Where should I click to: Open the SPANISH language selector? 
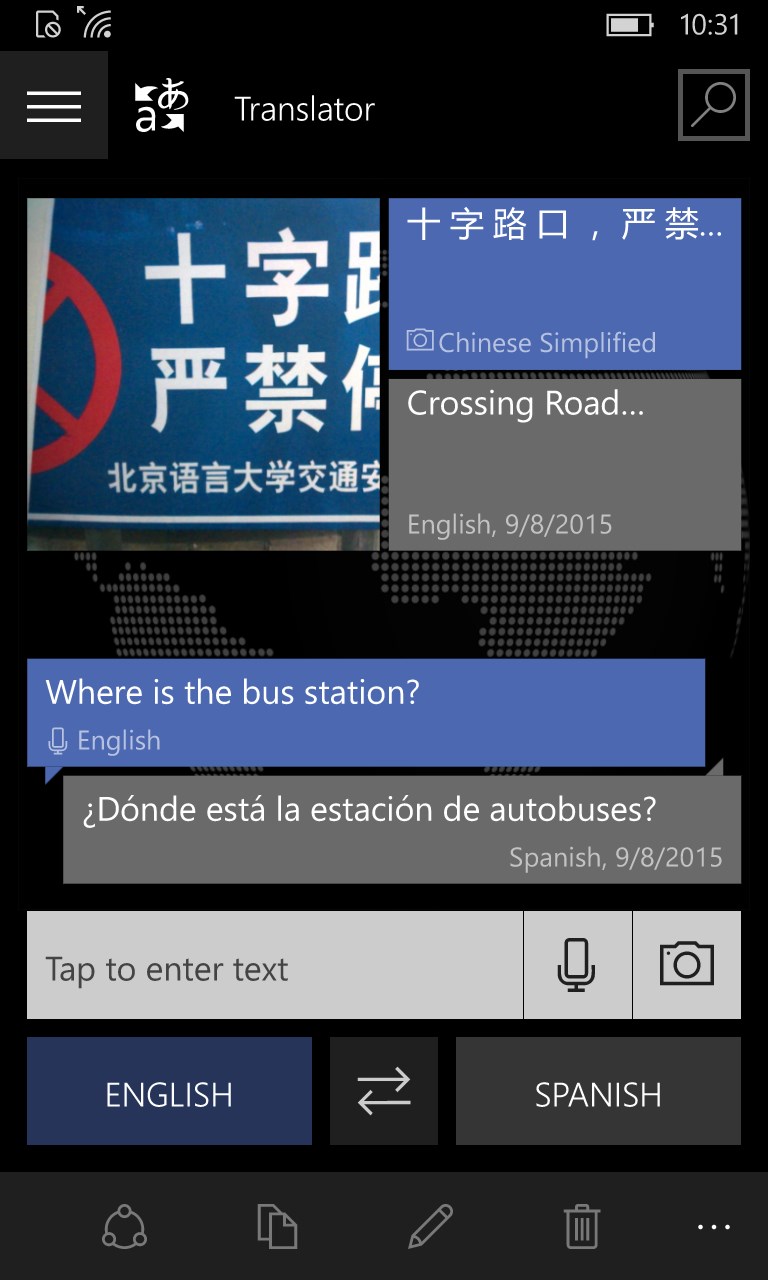pos(598,1090)
